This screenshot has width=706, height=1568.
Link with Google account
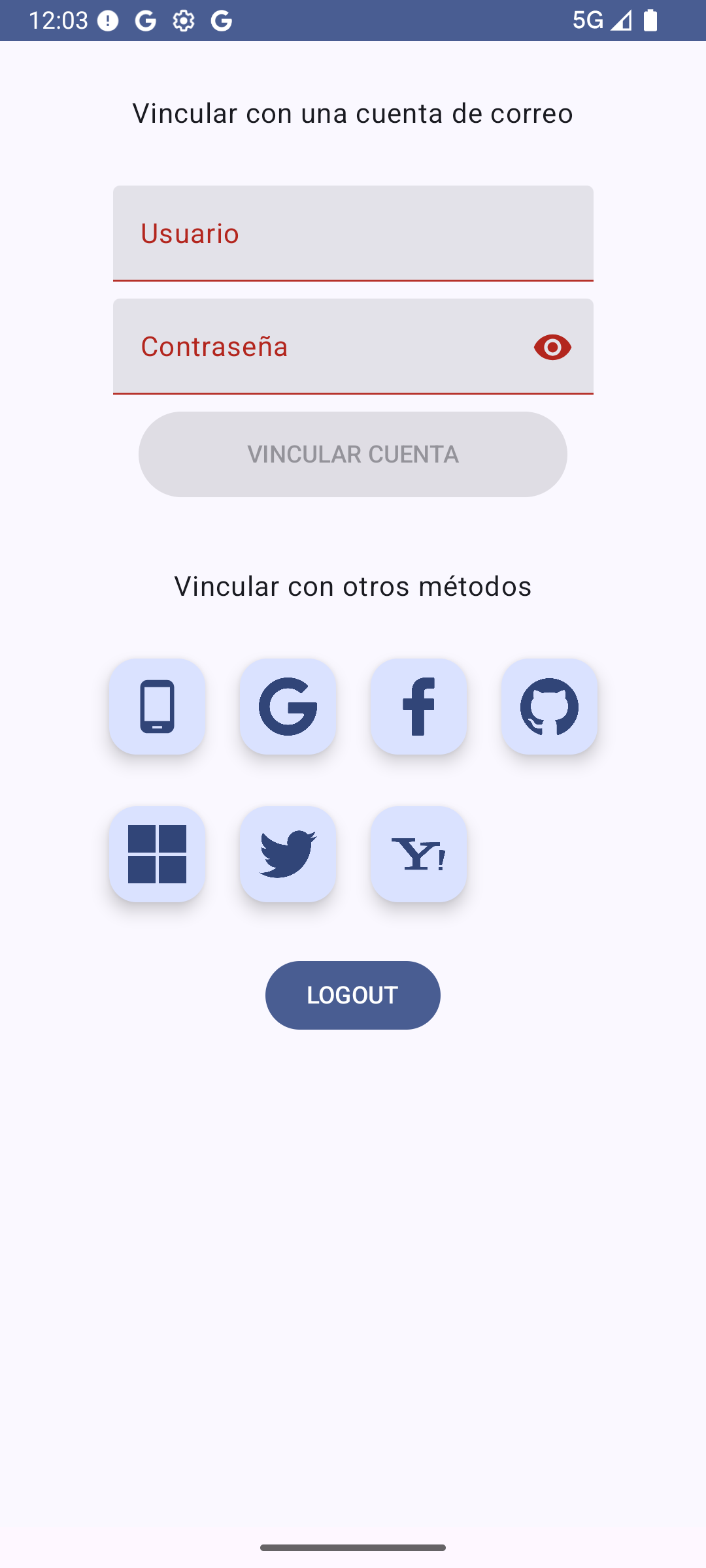tap(288, 706)
